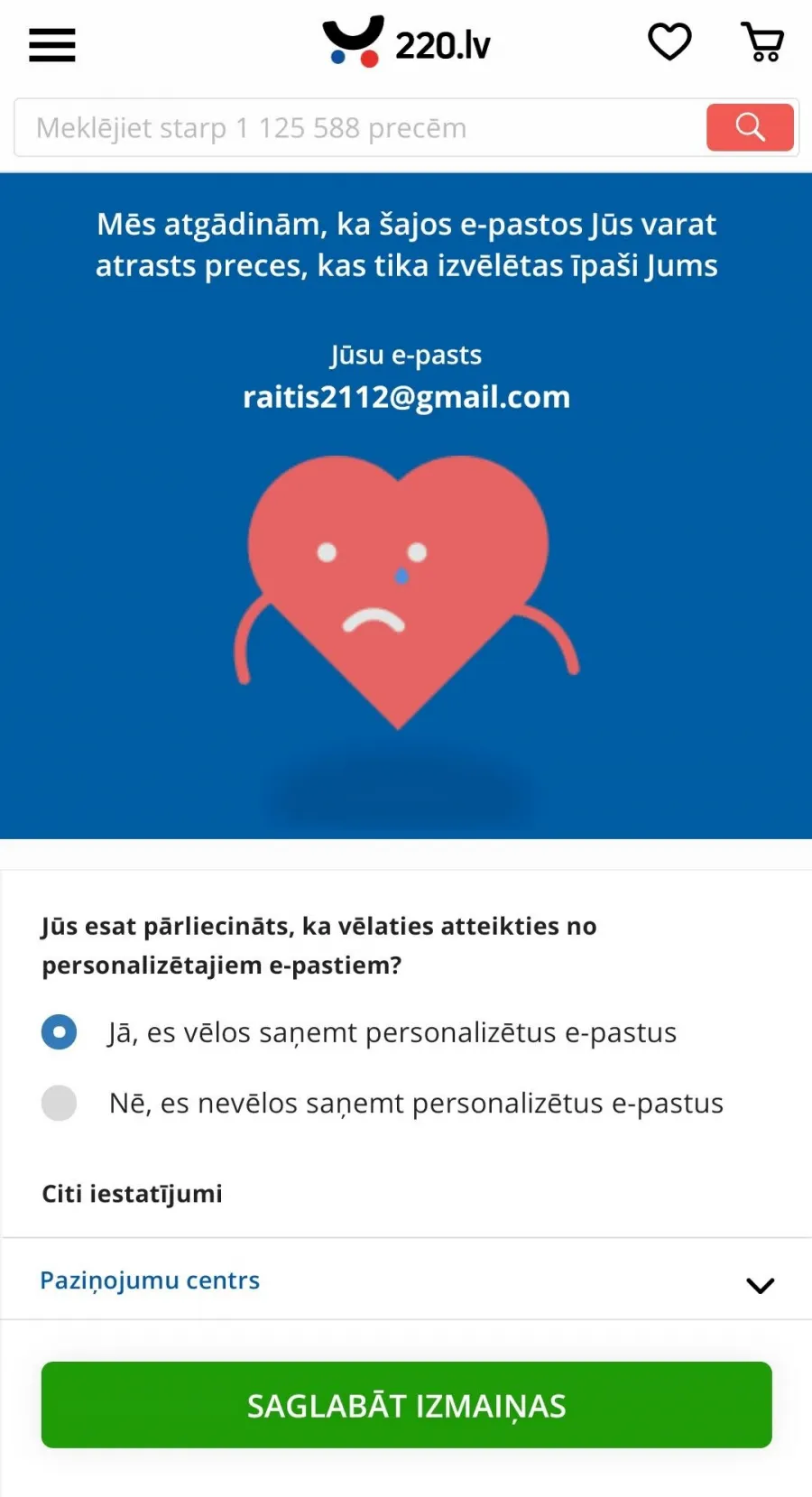Open the wishlist heart icon
The image size is (812, 1497).
[x=669, y=42]
